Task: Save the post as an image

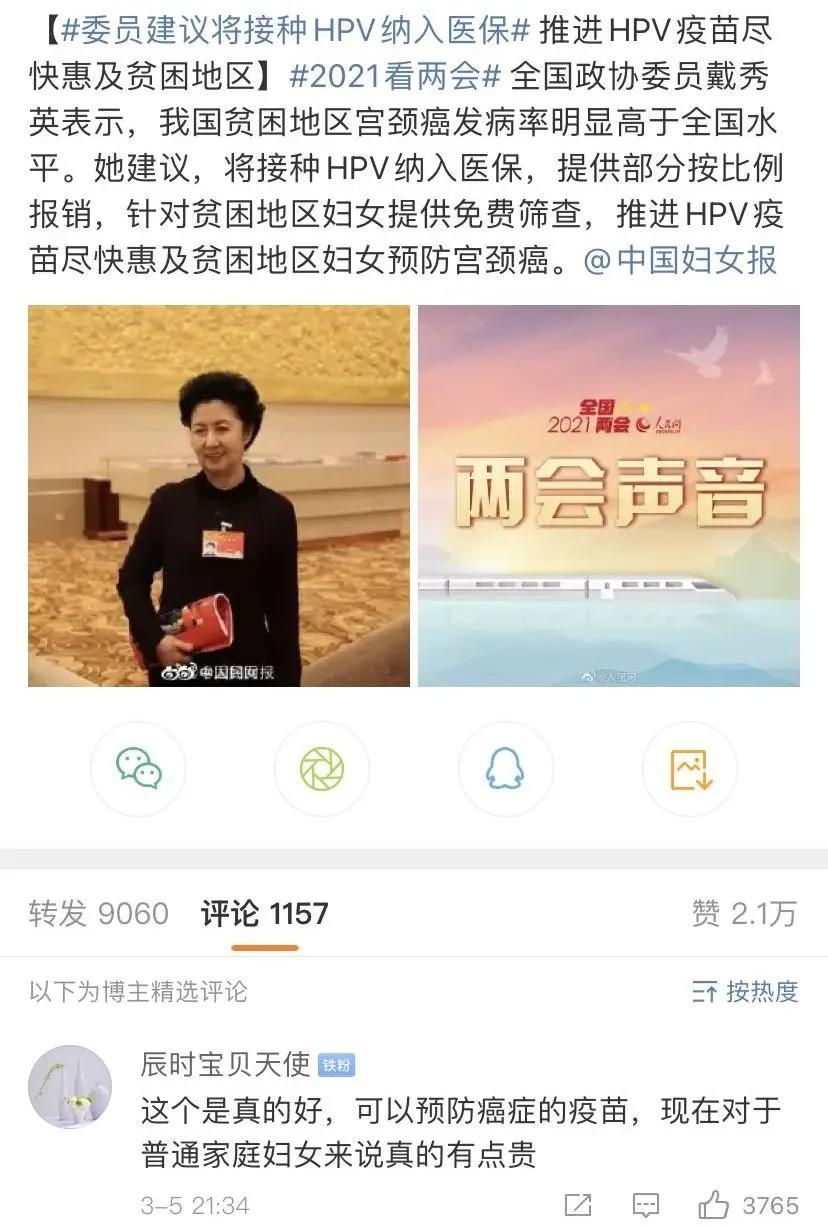Action: tap(691, 769)
